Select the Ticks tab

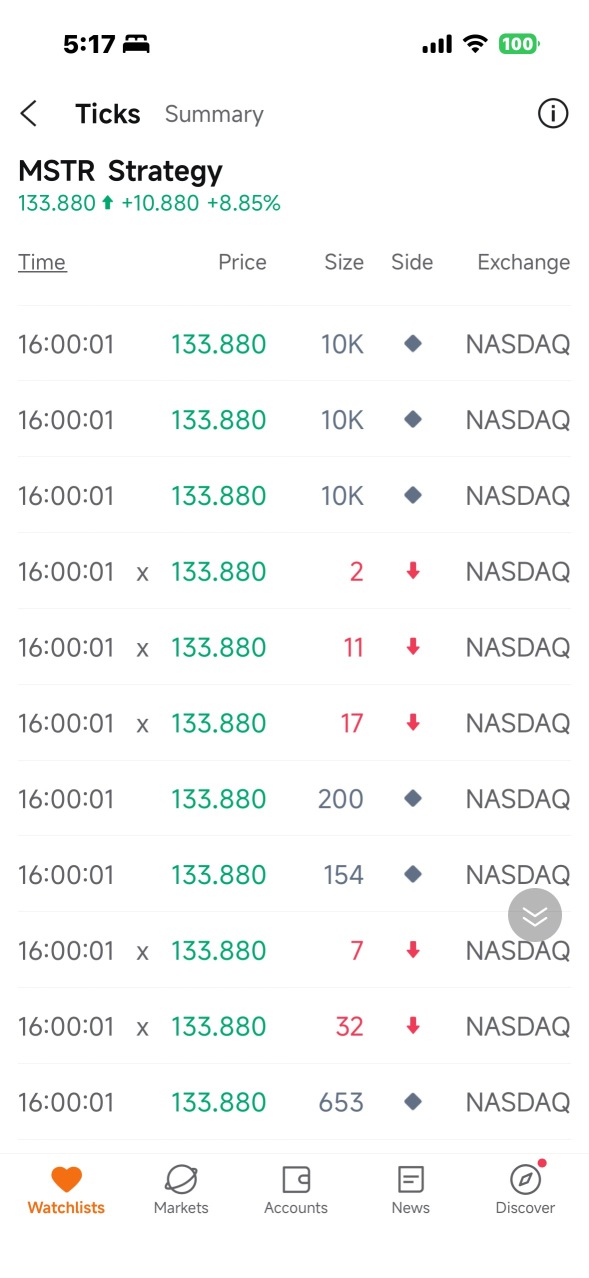coord(108,114)
